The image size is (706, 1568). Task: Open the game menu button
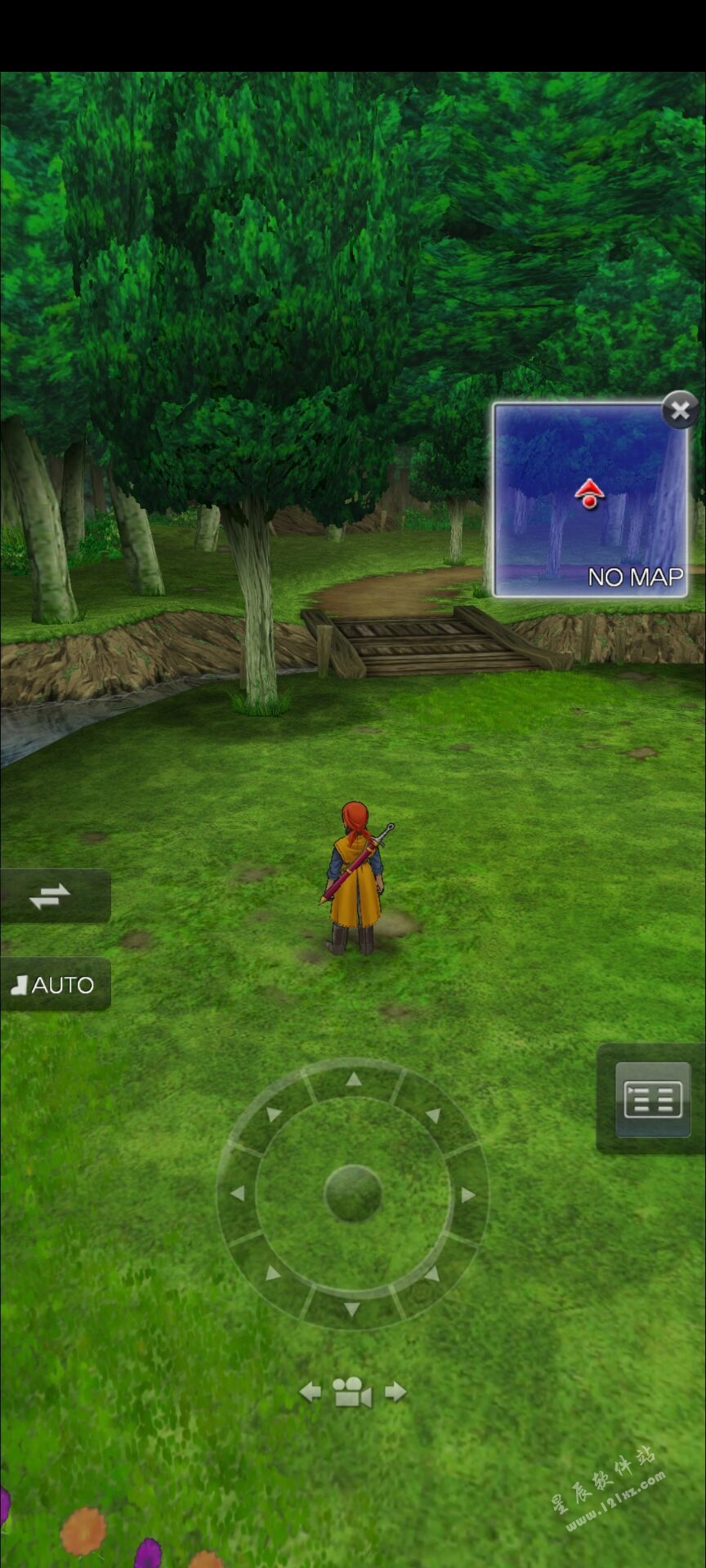coord(652,1099)
